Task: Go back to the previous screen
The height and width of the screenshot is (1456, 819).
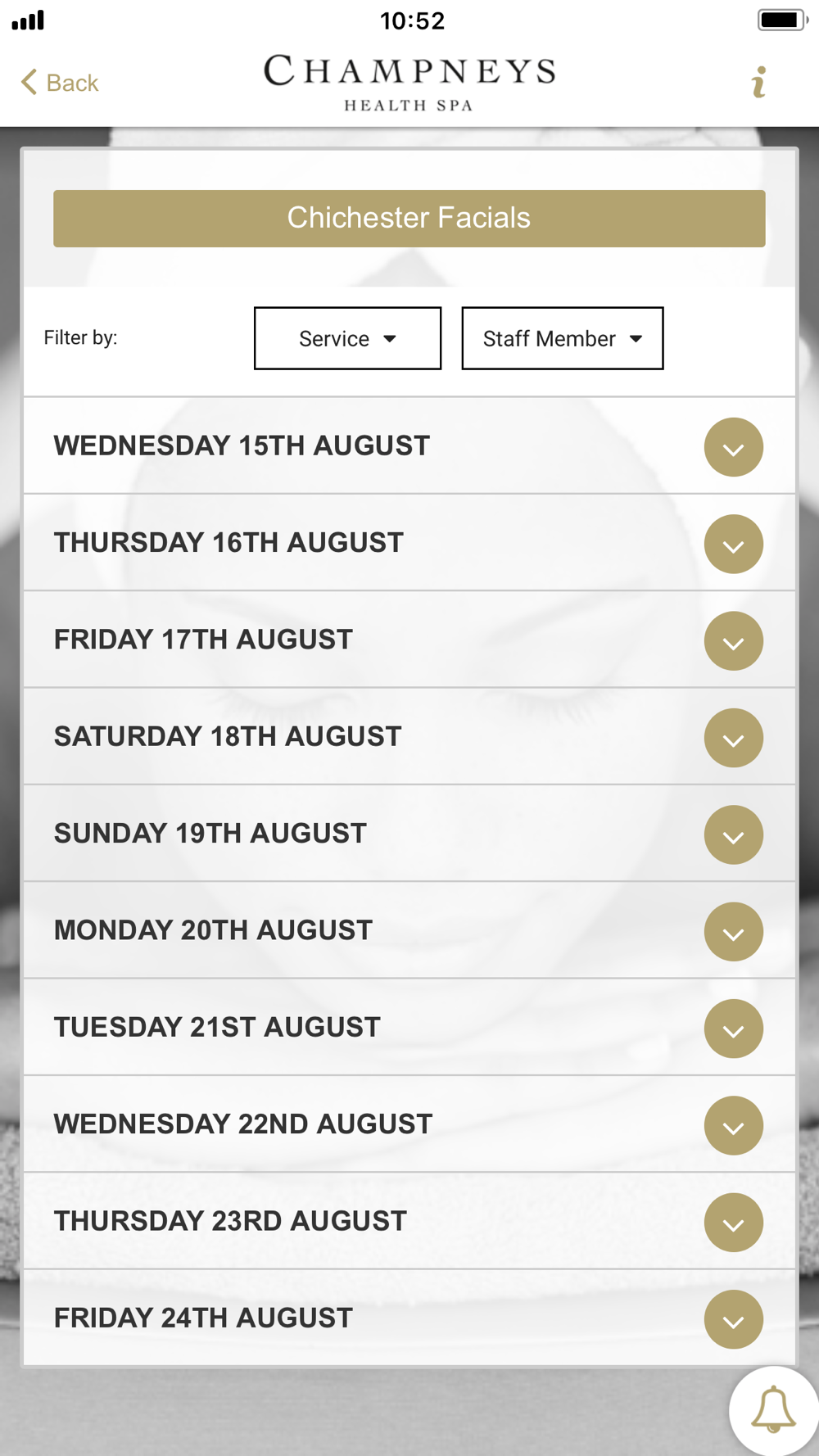Action: [x=59, y=83]
